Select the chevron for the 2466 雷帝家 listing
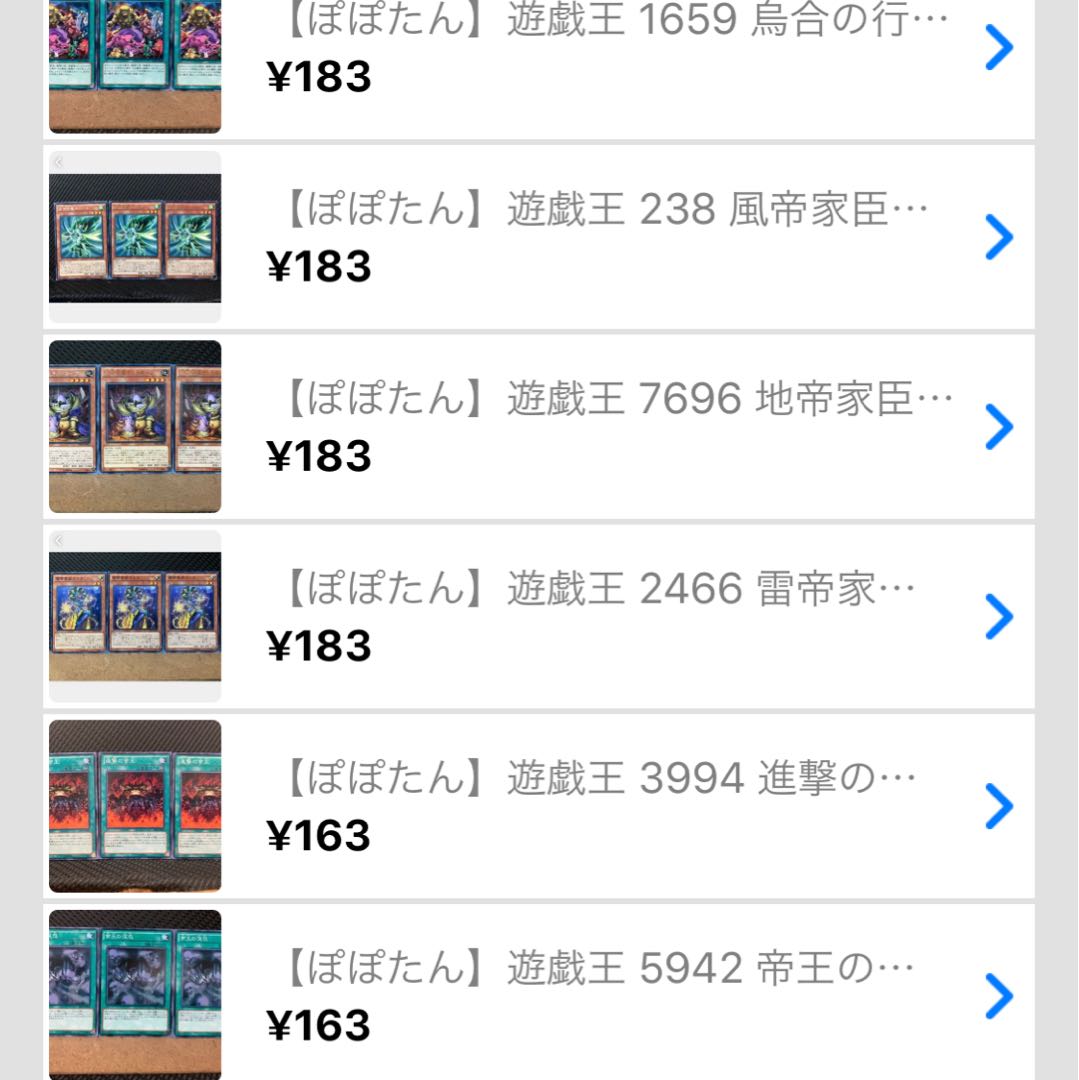The height and width of the screenshot is (1080, 1079). coord(997,617)
